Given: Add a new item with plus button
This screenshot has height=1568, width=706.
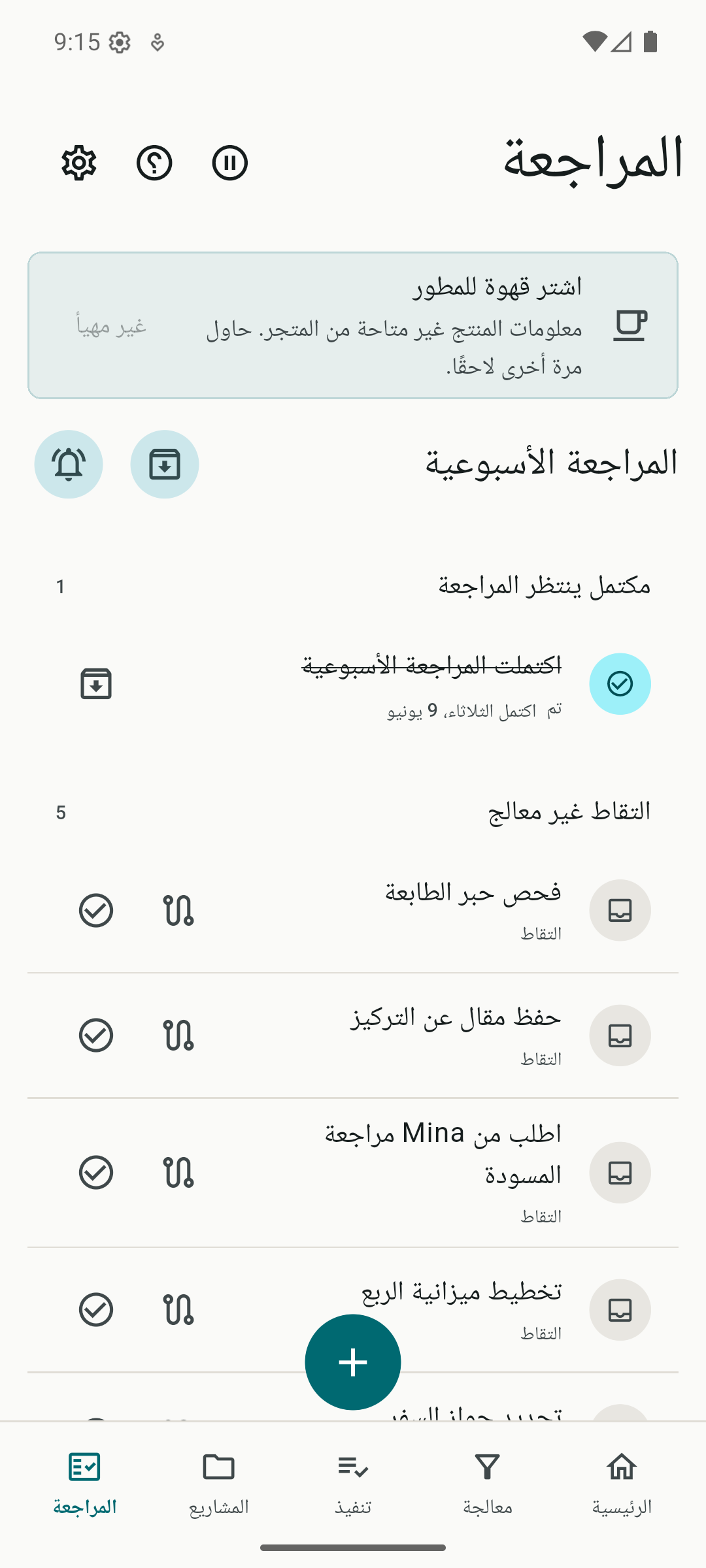Looking at the screenshot, I should click(x=353, y=1362).
